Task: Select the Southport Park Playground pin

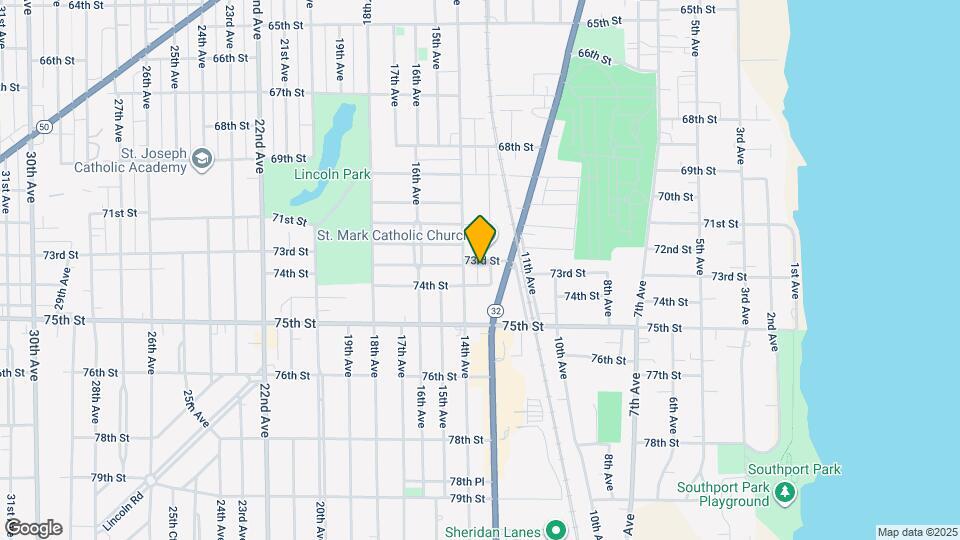Action: click(784, 492)
